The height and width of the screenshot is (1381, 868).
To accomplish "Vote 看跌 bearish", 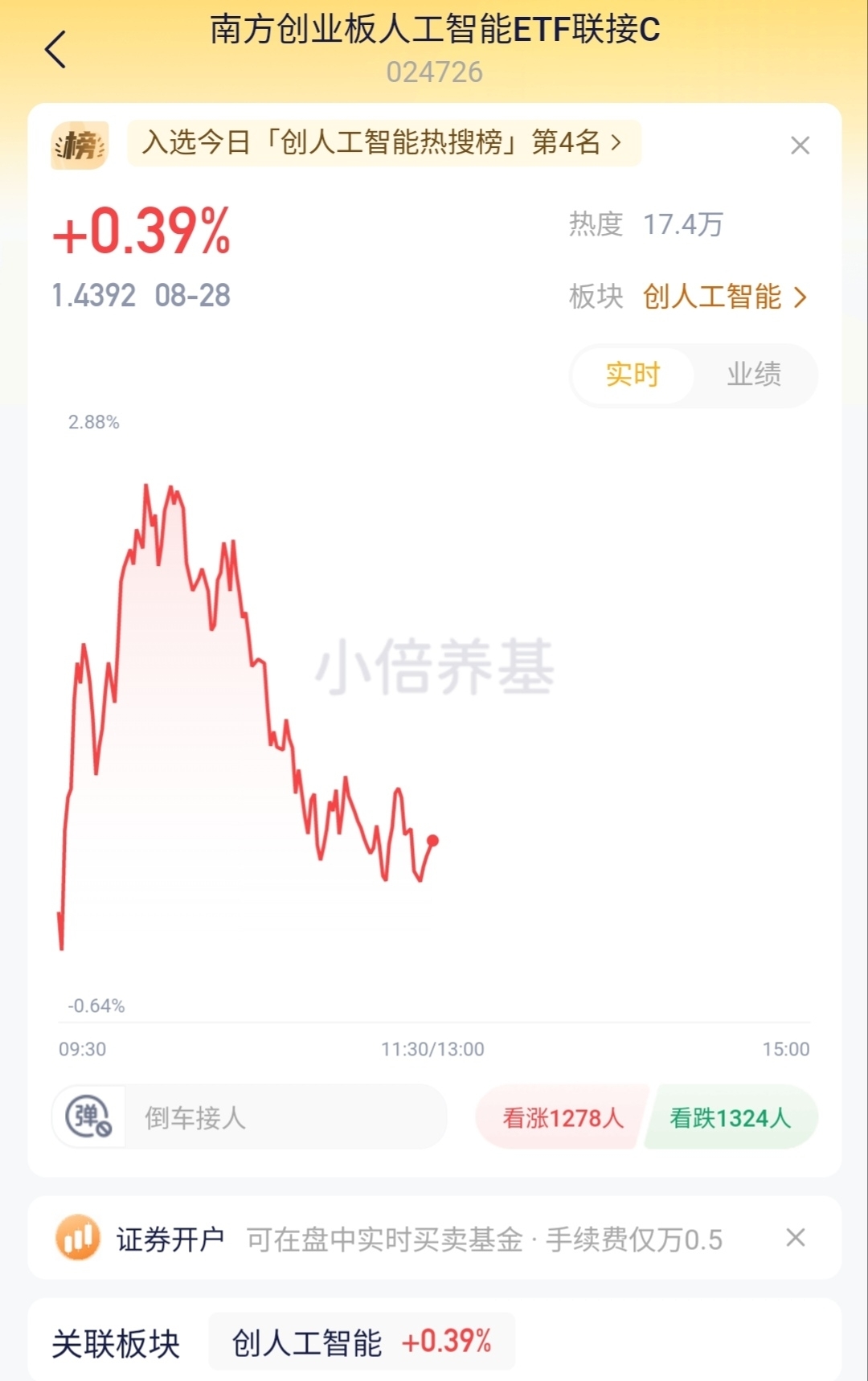I will tap(731, 1117).
